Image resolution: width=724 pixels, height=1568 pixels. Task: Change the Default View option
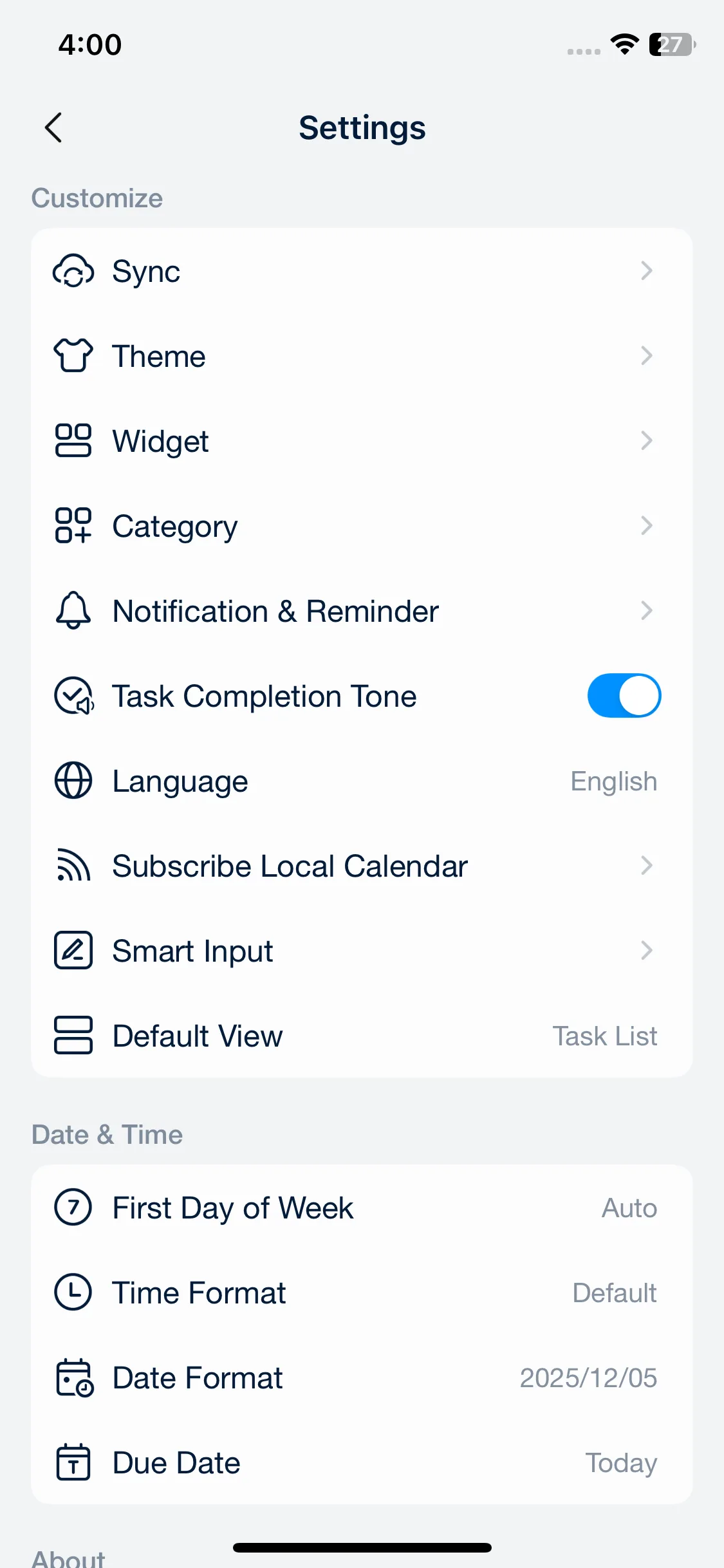click(361, 1036)
